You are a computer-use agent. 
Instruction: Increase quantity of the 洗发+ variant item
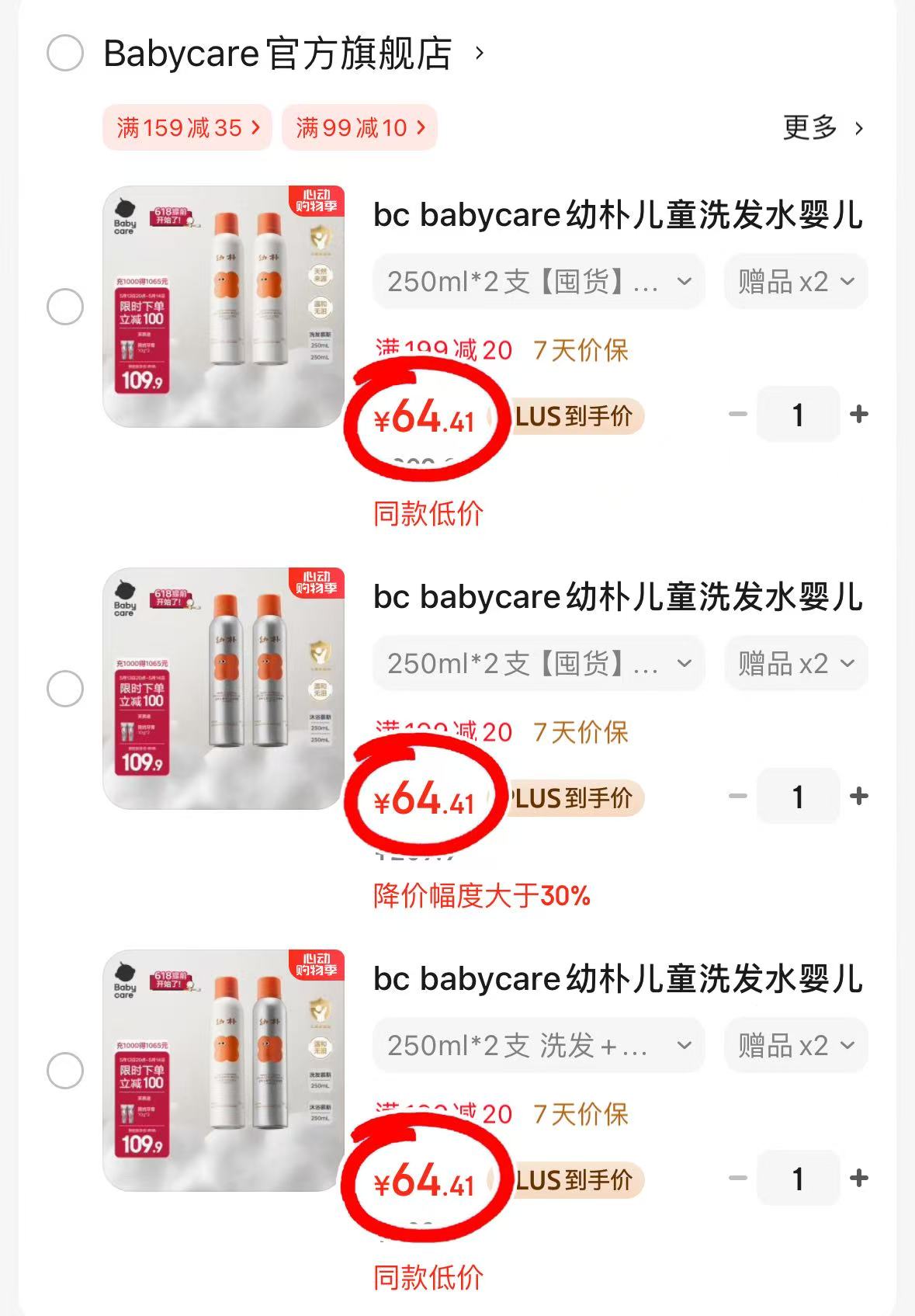(858, 1179)
